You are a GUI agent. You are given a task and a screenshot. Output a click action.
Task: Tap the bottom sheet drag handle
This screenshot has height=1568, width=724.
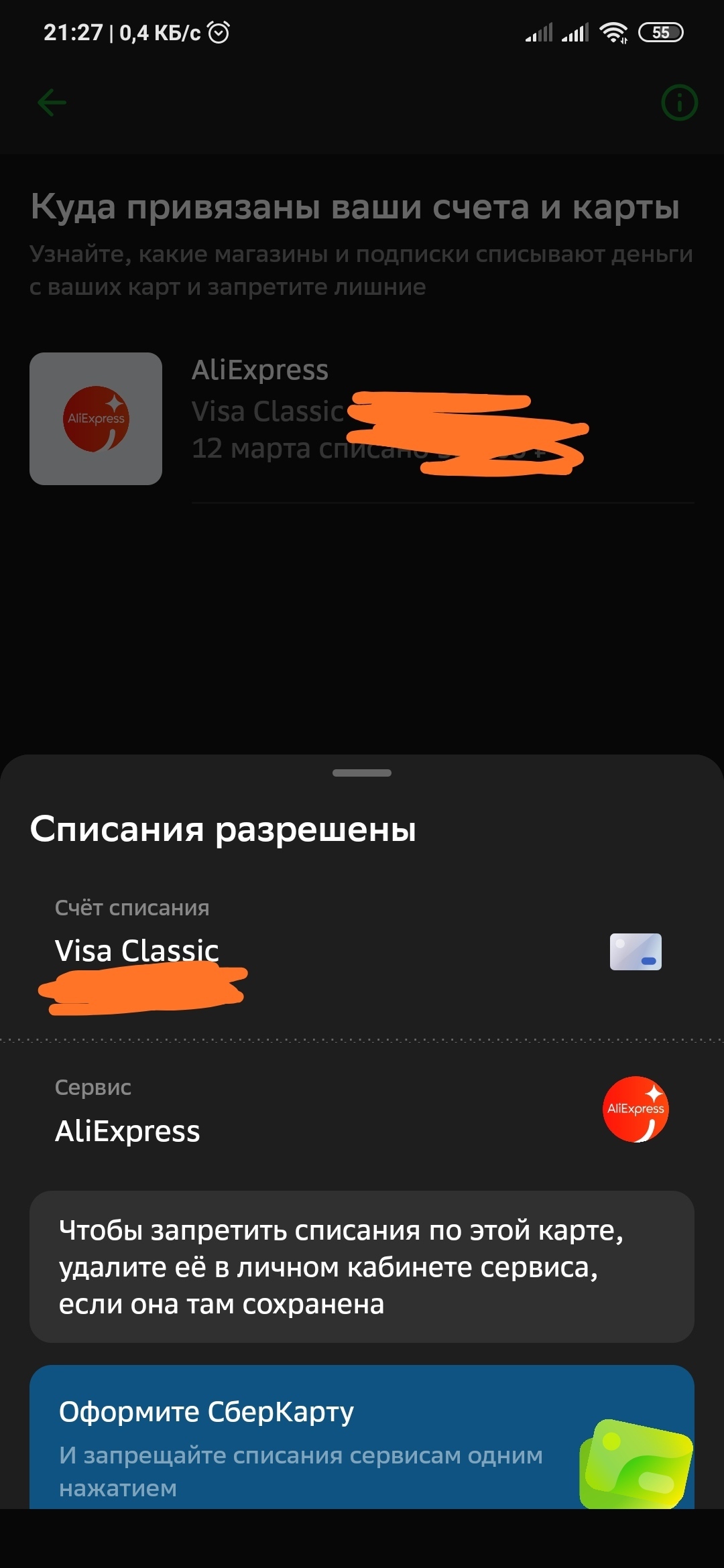click(x=362, y=773)
